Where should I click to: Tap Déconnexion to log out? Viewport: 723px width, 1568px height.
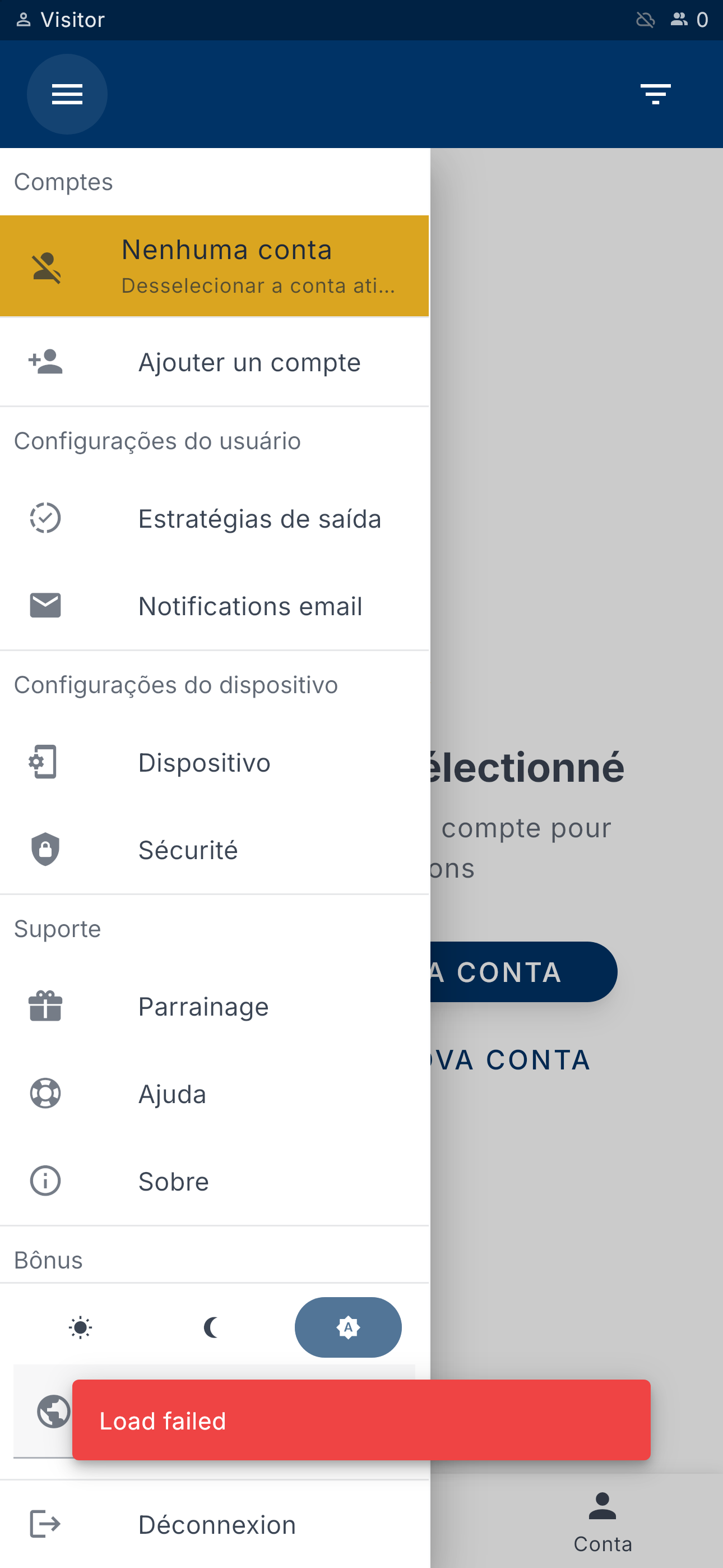[214, 1524]
